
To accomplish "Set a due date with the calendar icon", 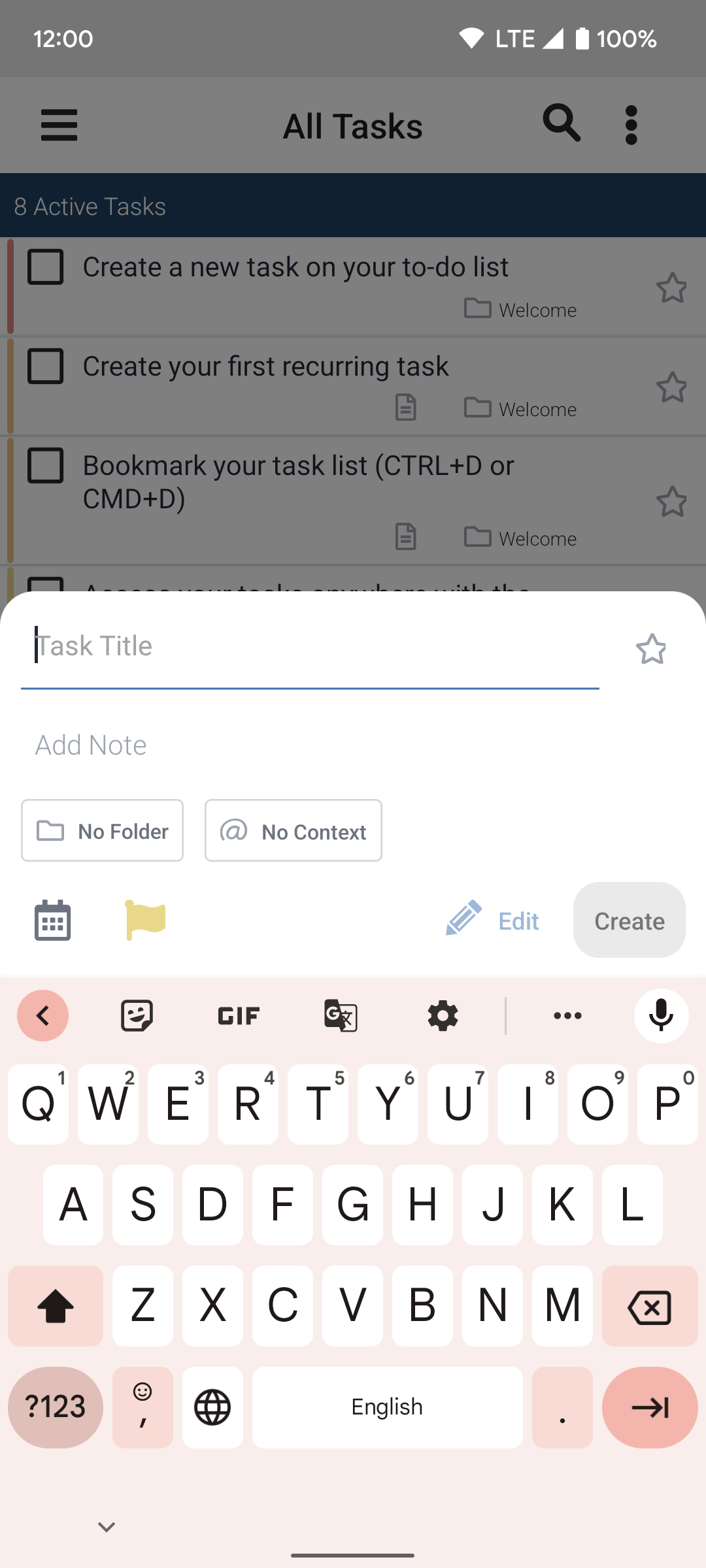I will [x=52, y=920].
